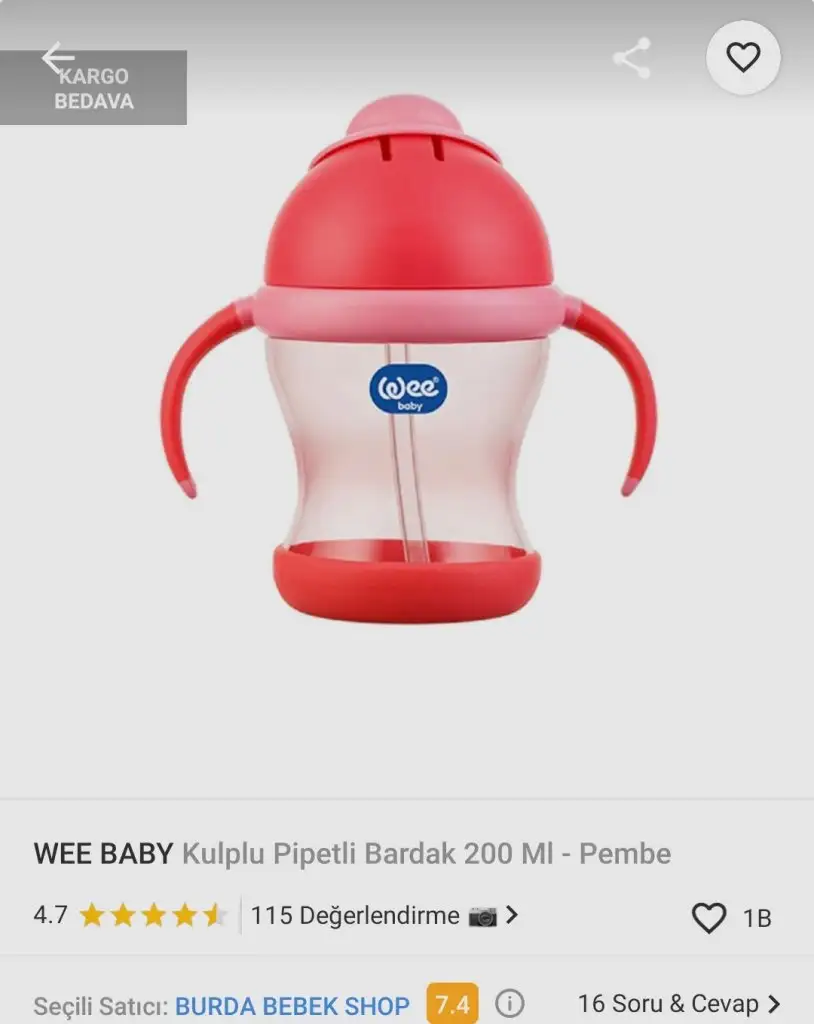Share this Wee Baby cup product

[632, 59]
